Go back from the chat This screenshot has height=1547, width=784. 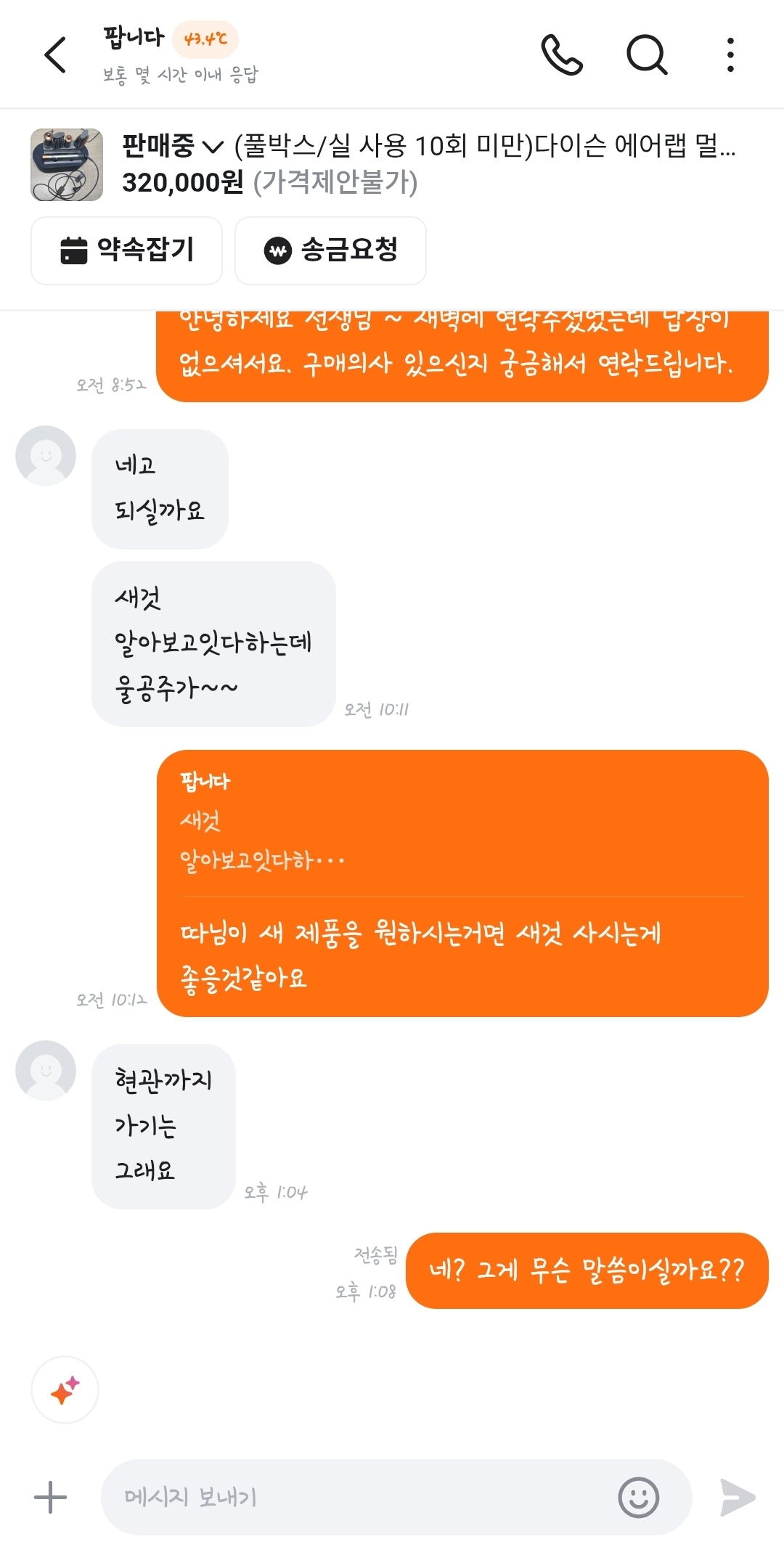(x=56, y=55)
